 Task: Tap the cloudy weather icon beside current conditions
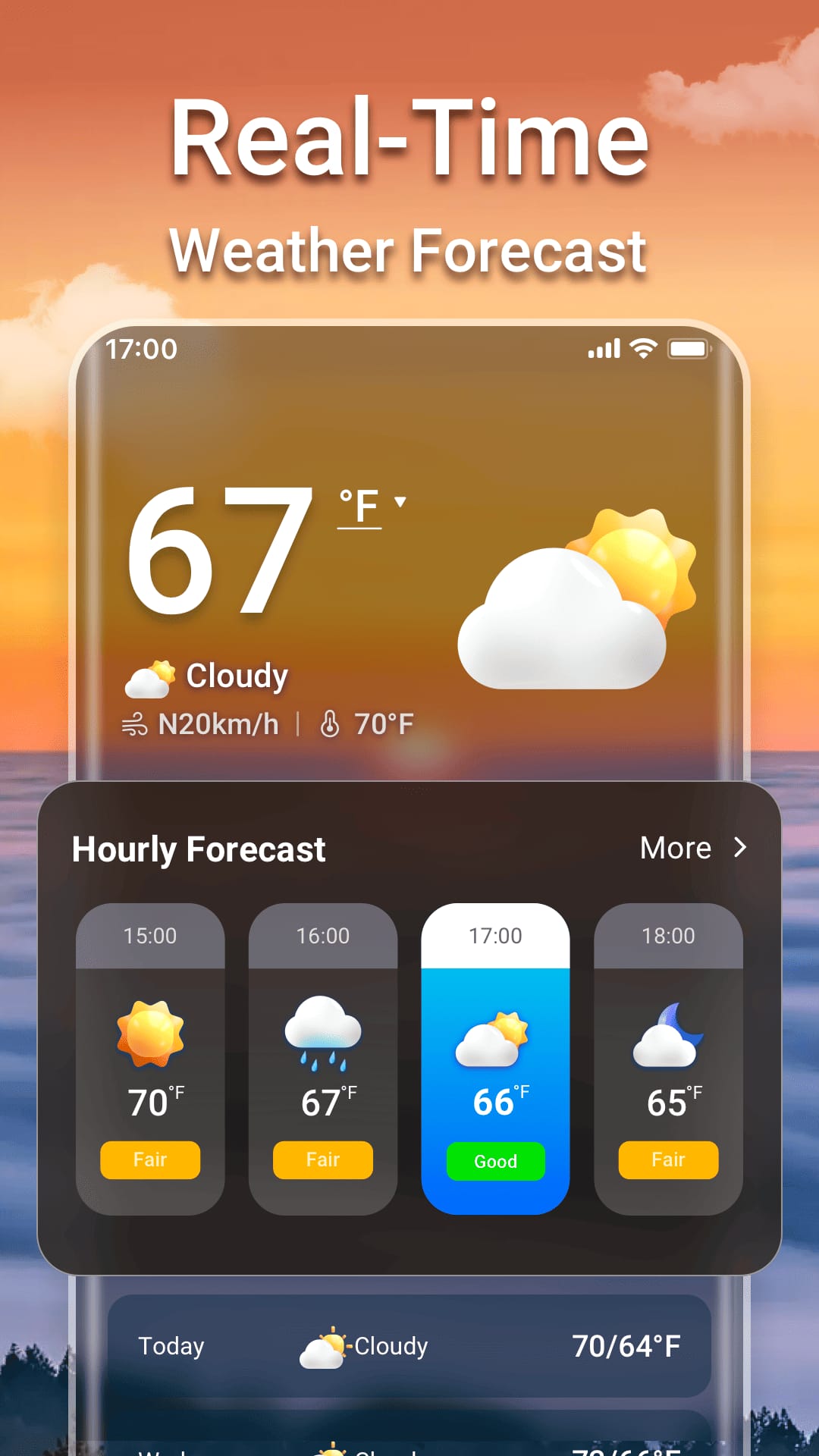coord(149,675)
